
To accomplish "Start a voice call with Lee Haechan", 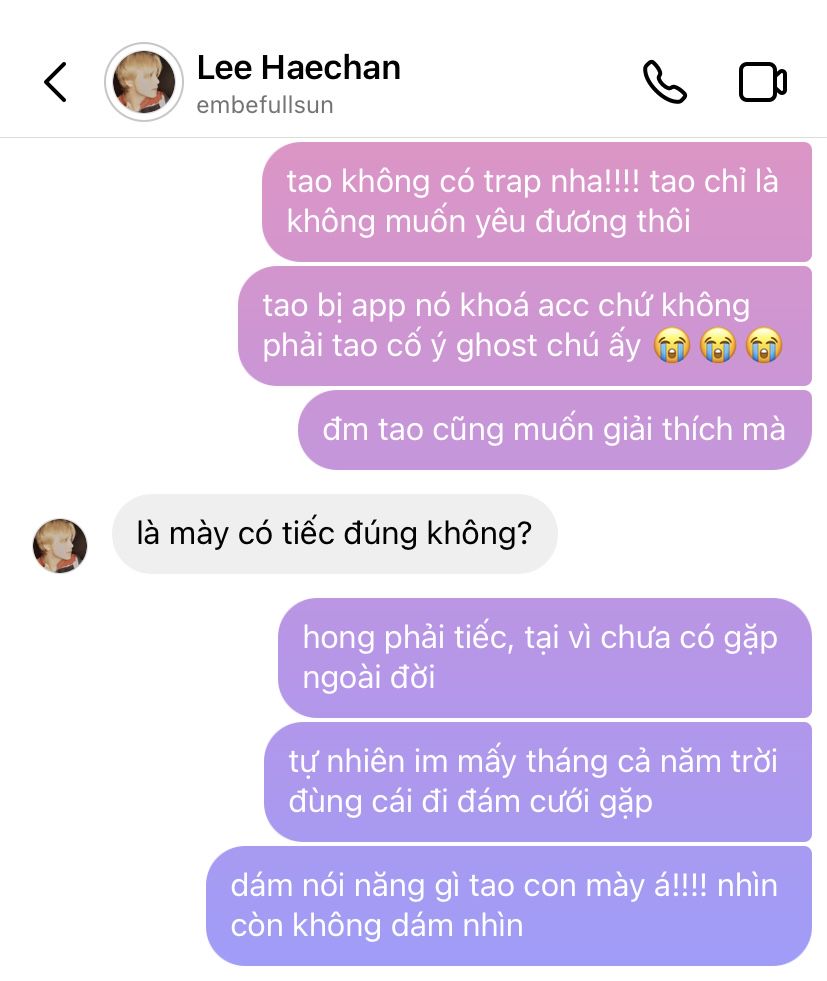I will click(664, 82).
